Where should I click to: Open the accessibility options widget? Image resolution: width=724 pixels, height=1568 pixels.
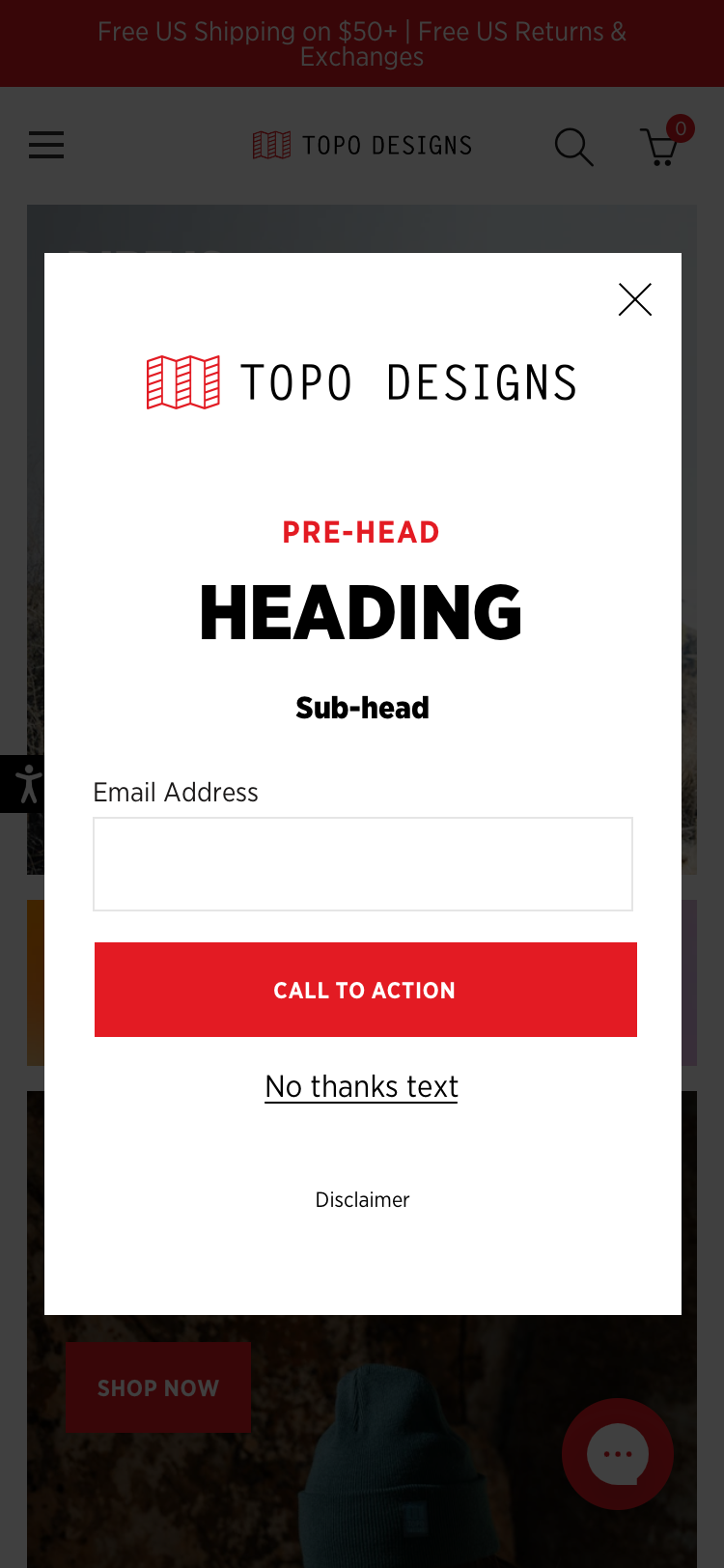[x=22, y=783]
